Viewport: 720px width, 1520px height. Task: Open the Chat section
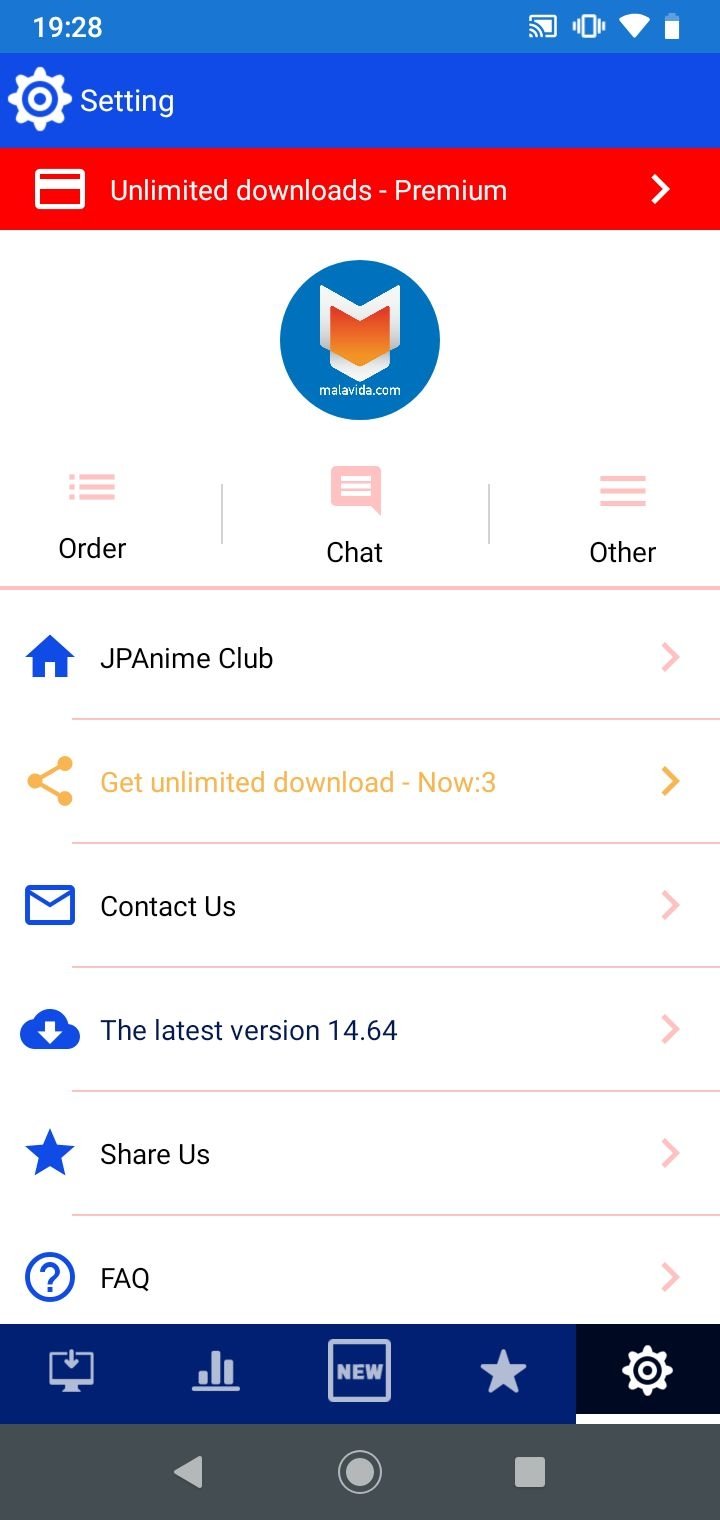click(355, 516)
